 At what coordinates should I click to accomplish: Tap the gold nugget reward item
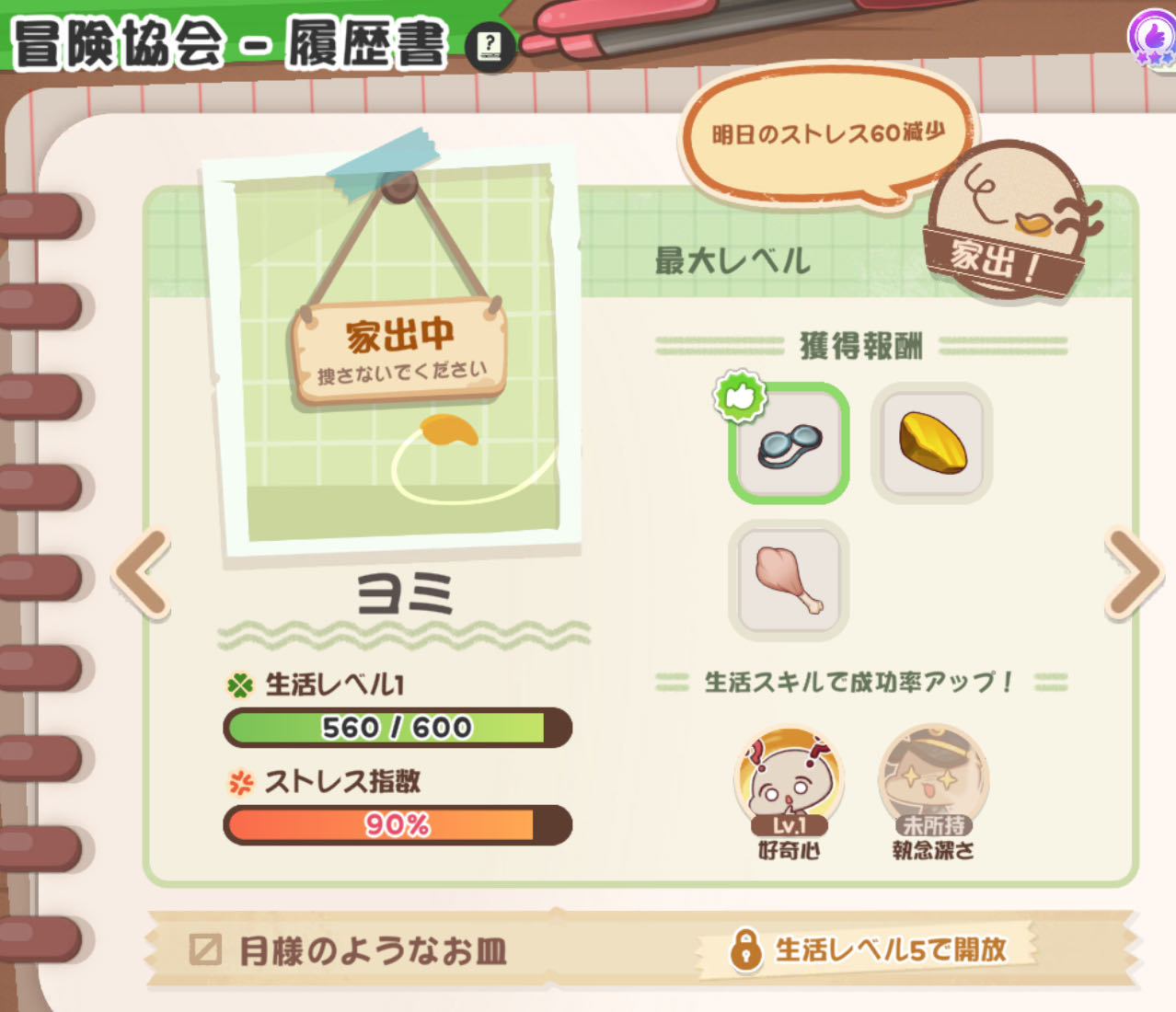[932, 443]
